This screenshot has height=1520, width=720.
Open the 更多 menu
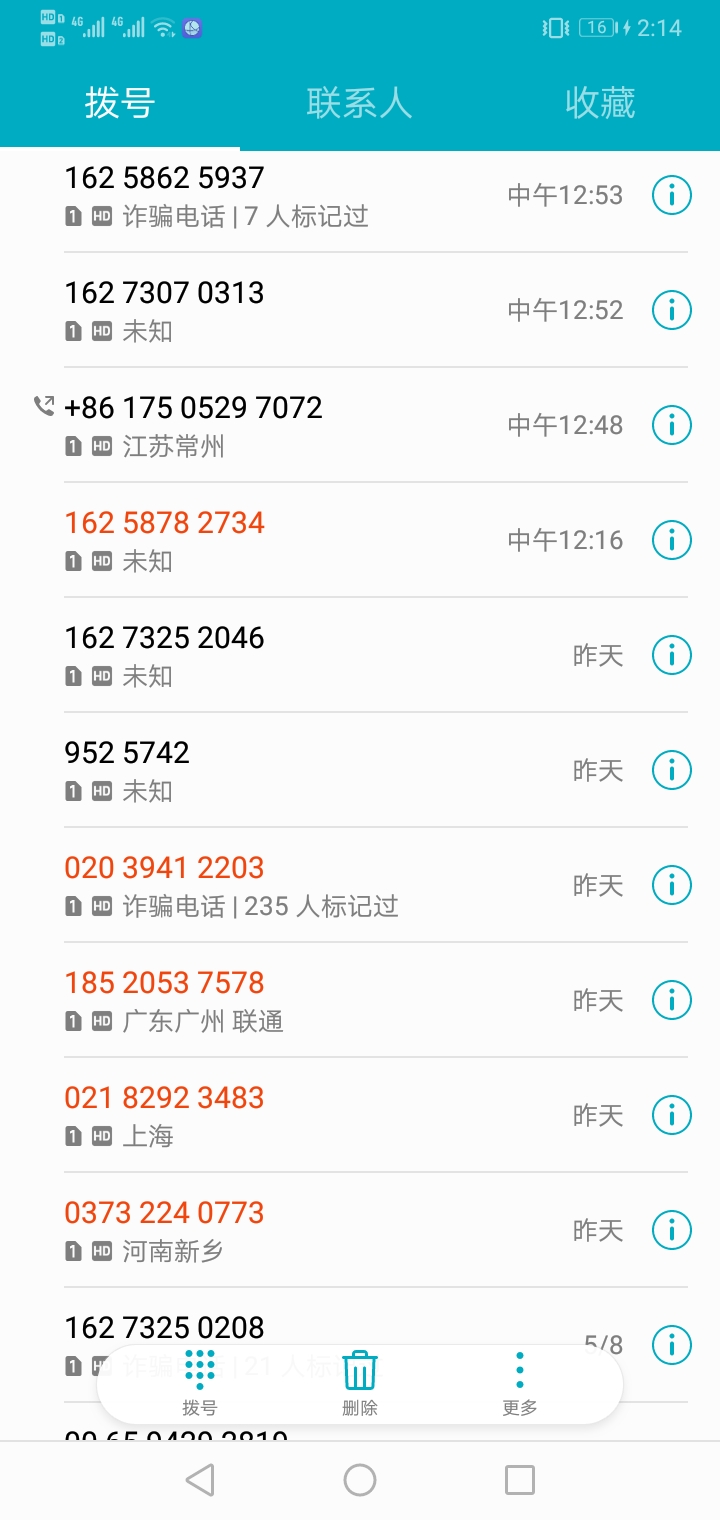coord(520,1383)
